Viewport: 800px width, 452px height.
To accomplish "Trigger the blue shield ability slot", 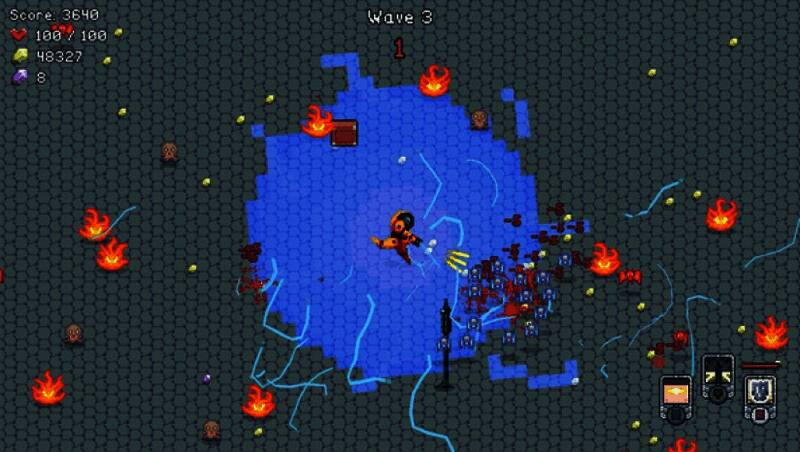I will click(x=760, y=391).
